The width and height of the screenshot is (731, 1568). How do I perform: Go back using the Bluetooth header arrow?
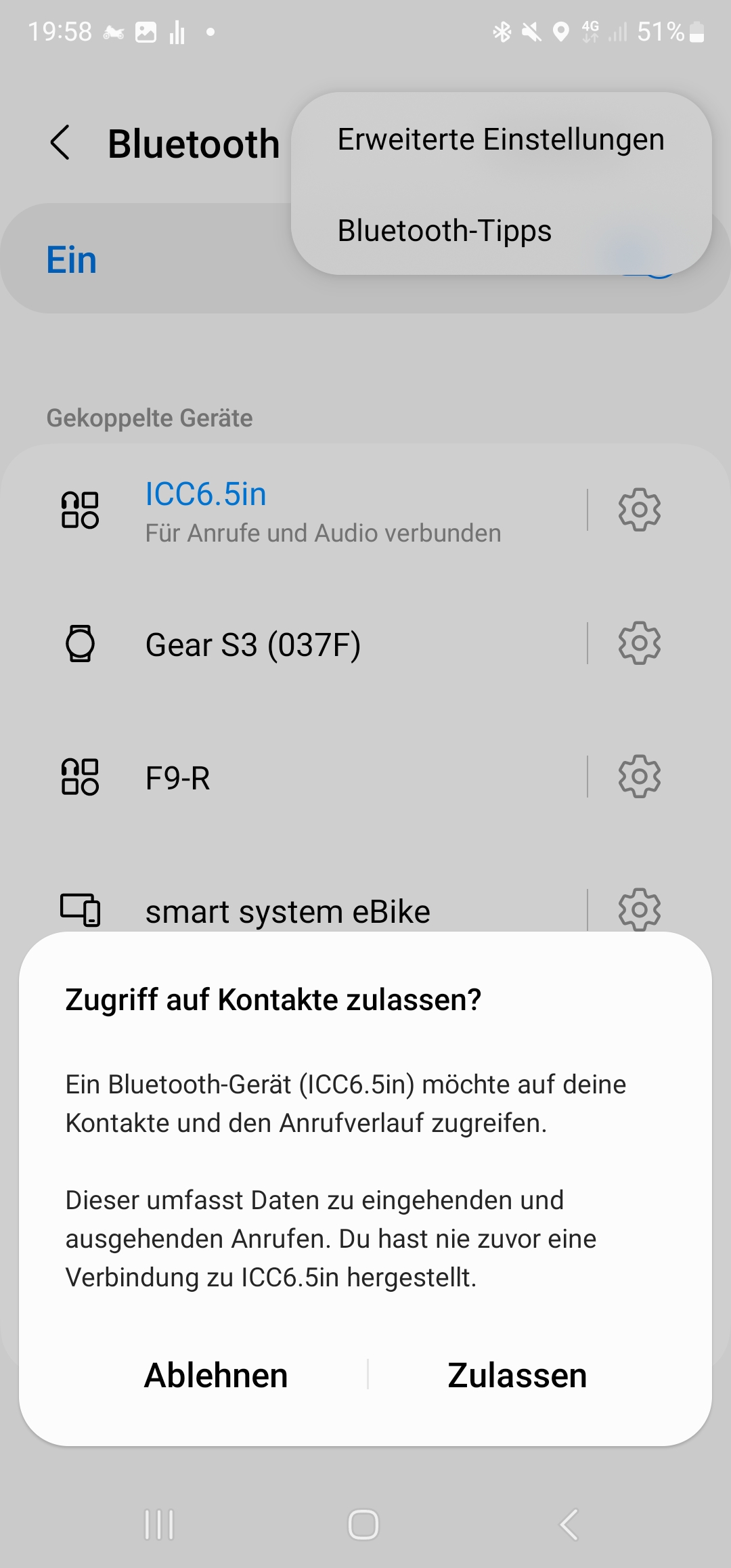pos(60,143)
